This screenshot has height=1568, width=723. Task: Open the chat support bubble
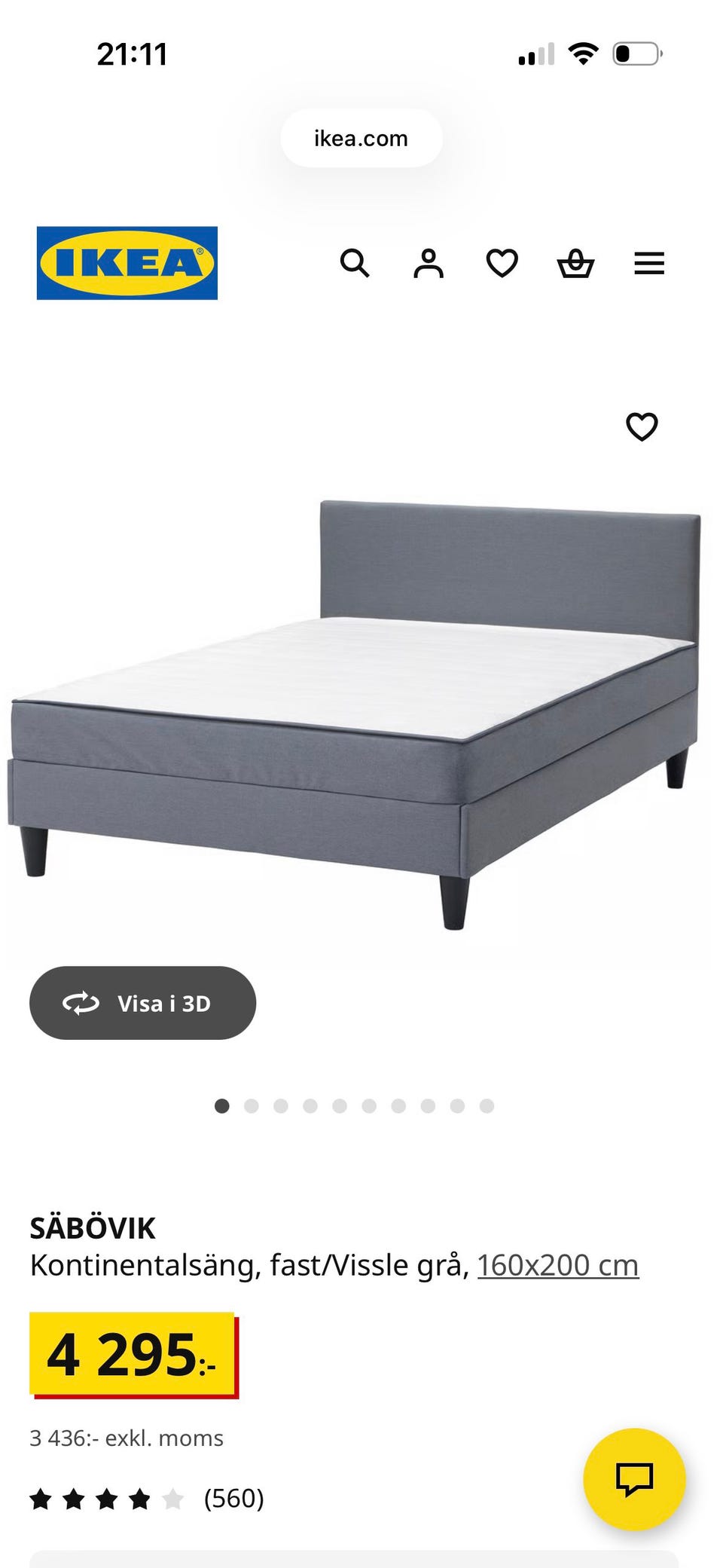click(x=634, y=1478)
